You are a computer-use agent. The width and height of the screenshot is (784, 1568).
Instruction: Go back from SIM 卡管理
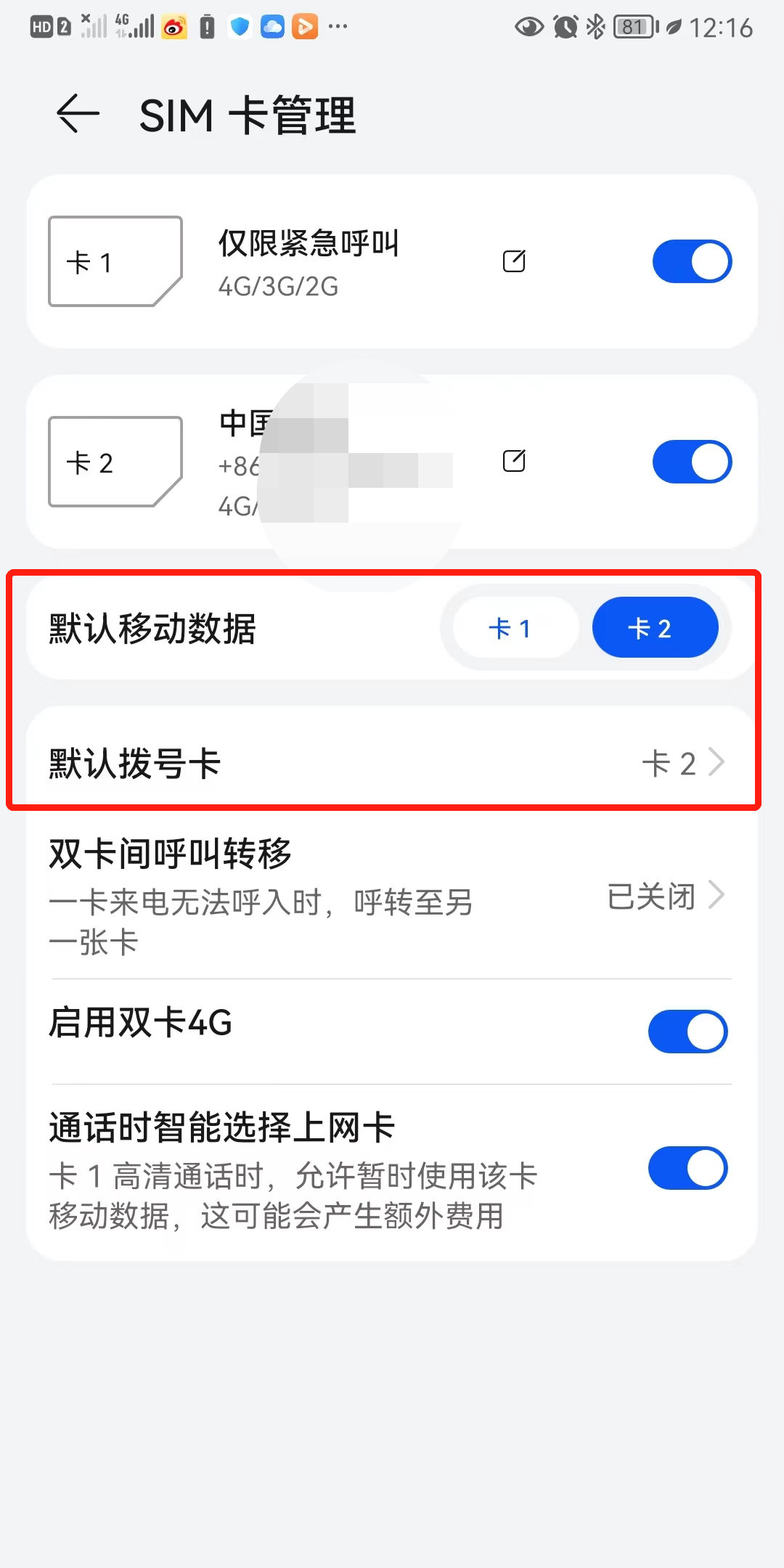click(78, 114)
